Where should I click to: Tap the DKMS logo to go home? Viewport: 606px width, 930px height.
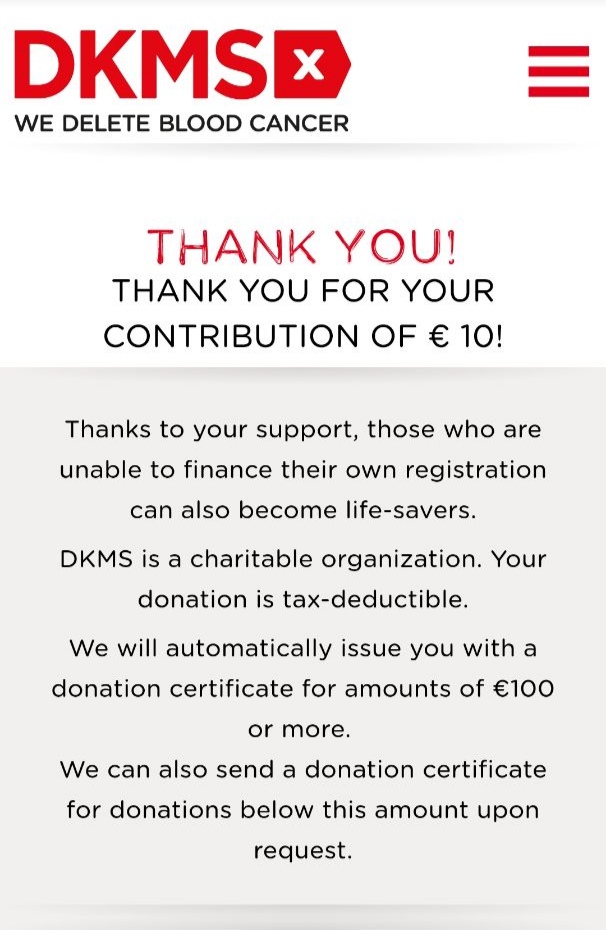[183, 81]
